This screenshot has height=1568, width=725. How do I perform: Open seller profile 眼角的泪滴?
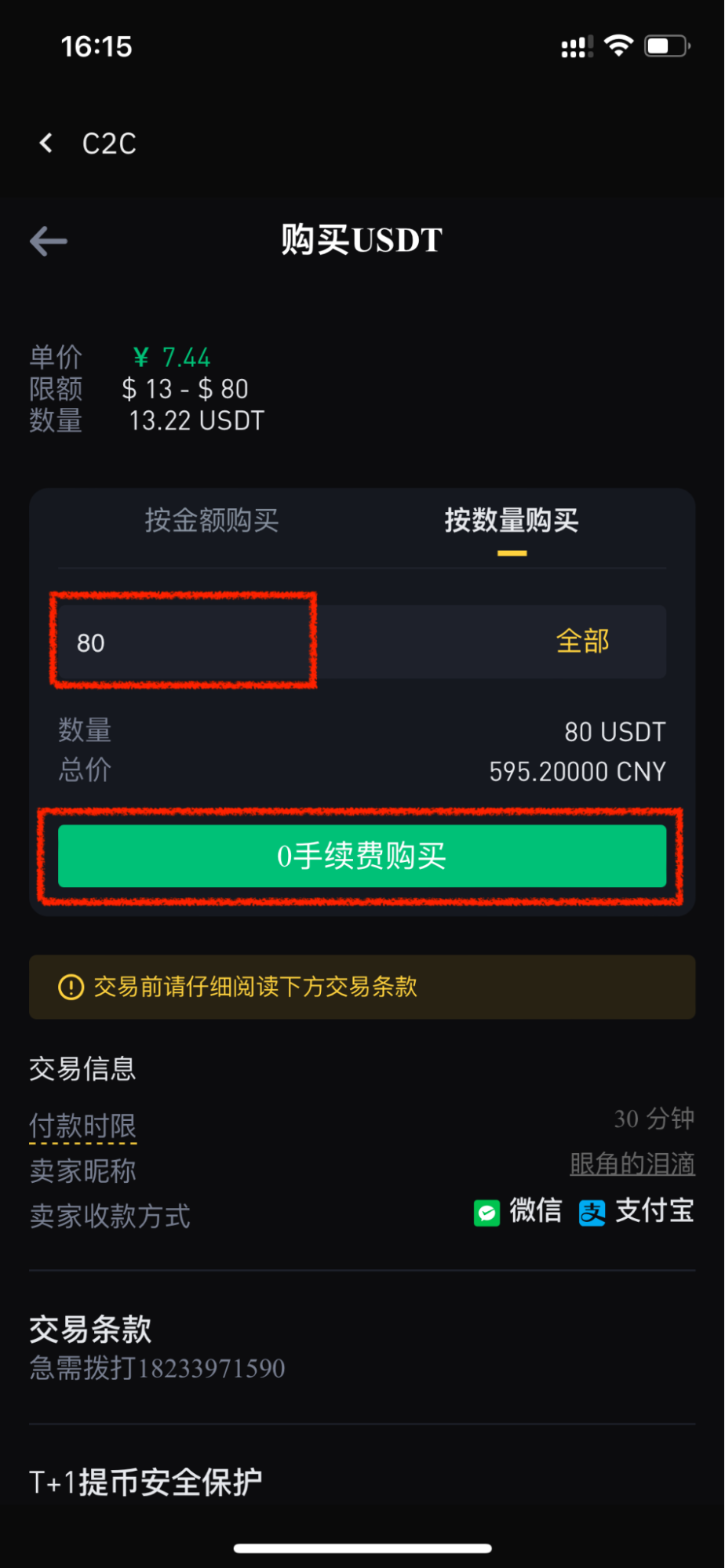coord(632,1165)
